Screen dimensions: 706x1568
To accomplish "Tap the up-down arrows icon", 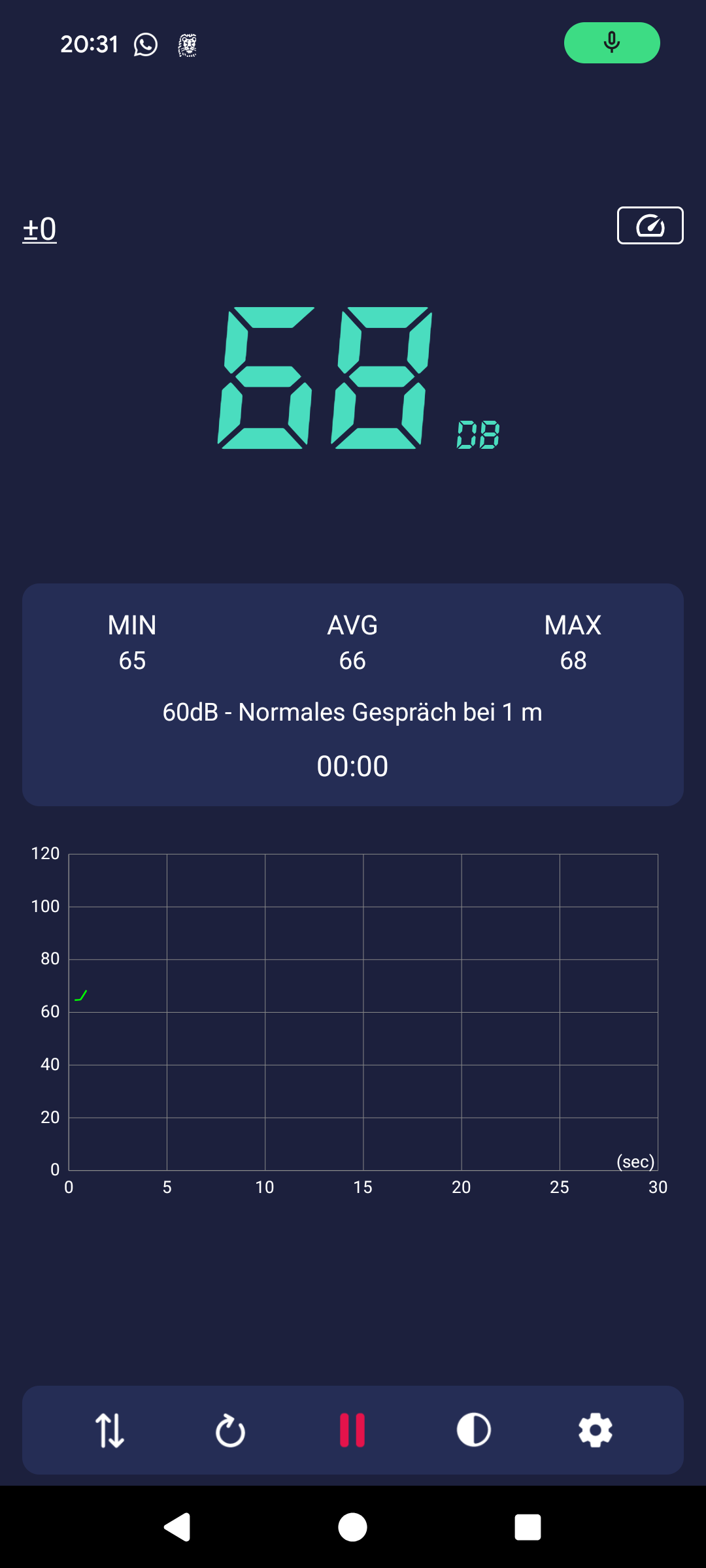I will [110, 1430].
